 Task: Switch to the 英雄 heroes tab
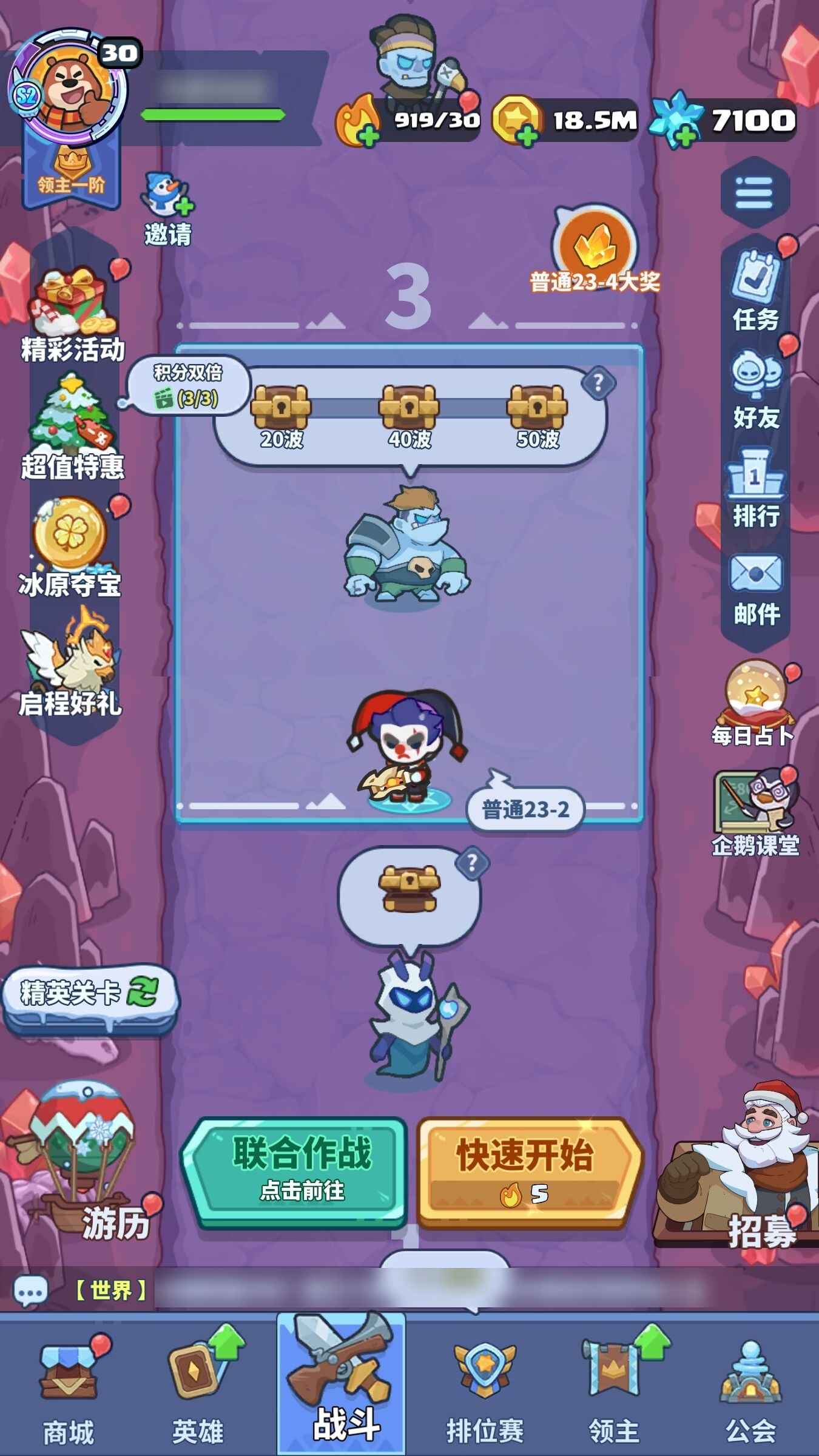197,1389
